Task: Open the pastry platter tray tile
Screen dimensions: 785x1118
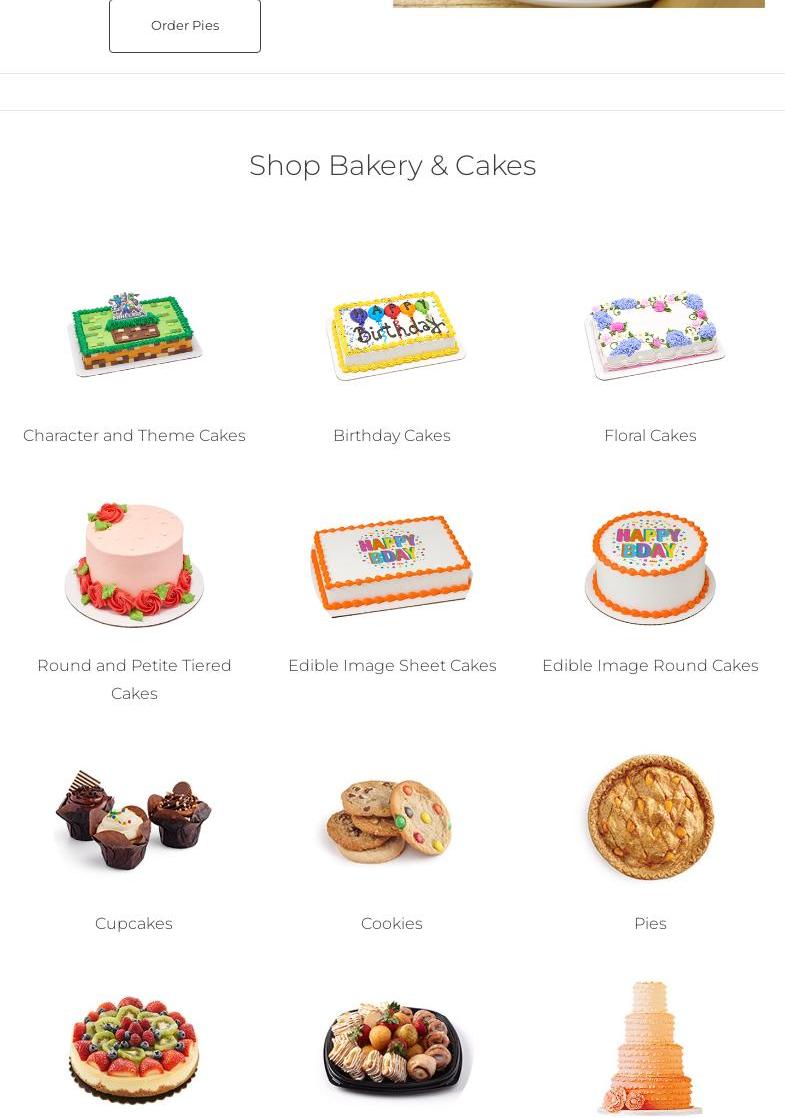Action: (x=392, y=1048)
